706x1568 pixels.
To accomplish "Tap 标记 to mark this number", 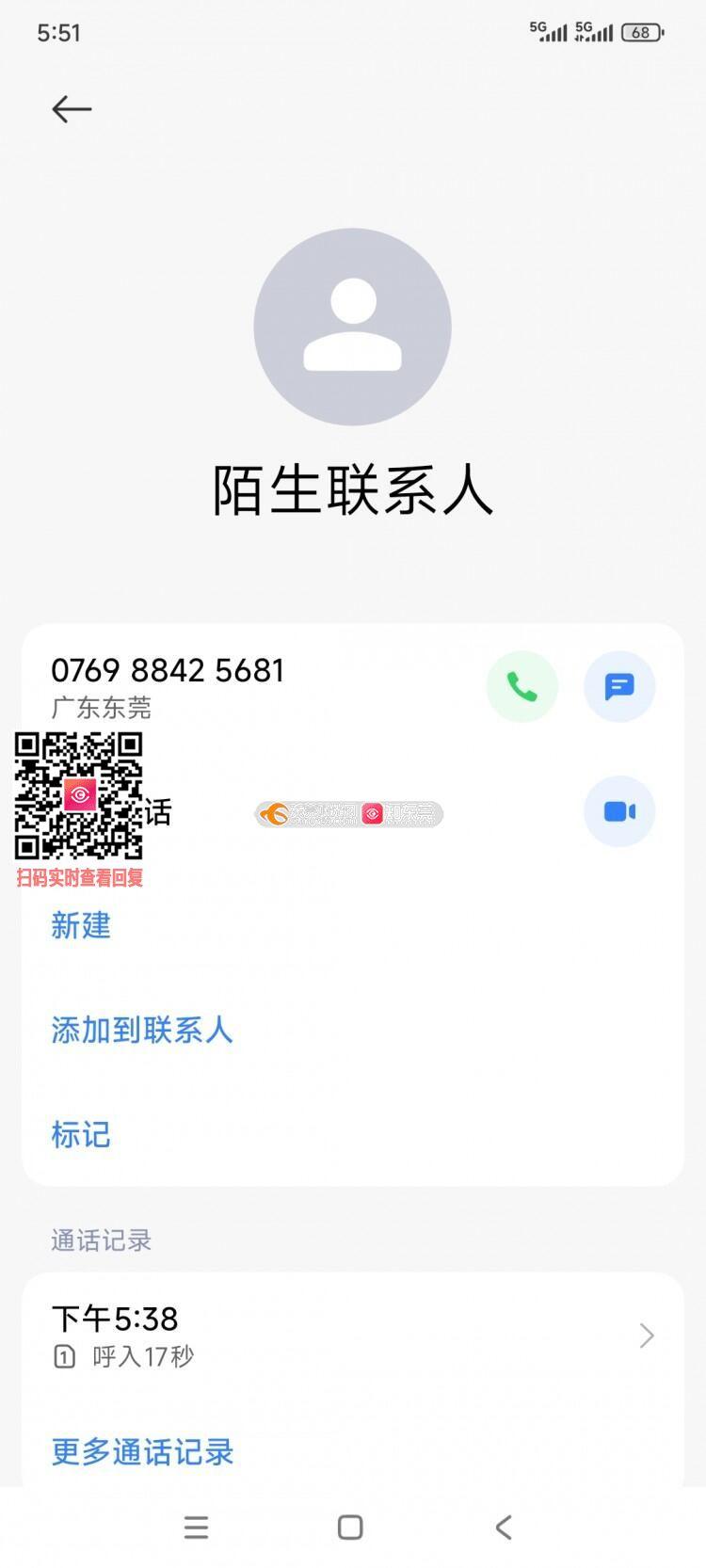I will [81, 1135].
